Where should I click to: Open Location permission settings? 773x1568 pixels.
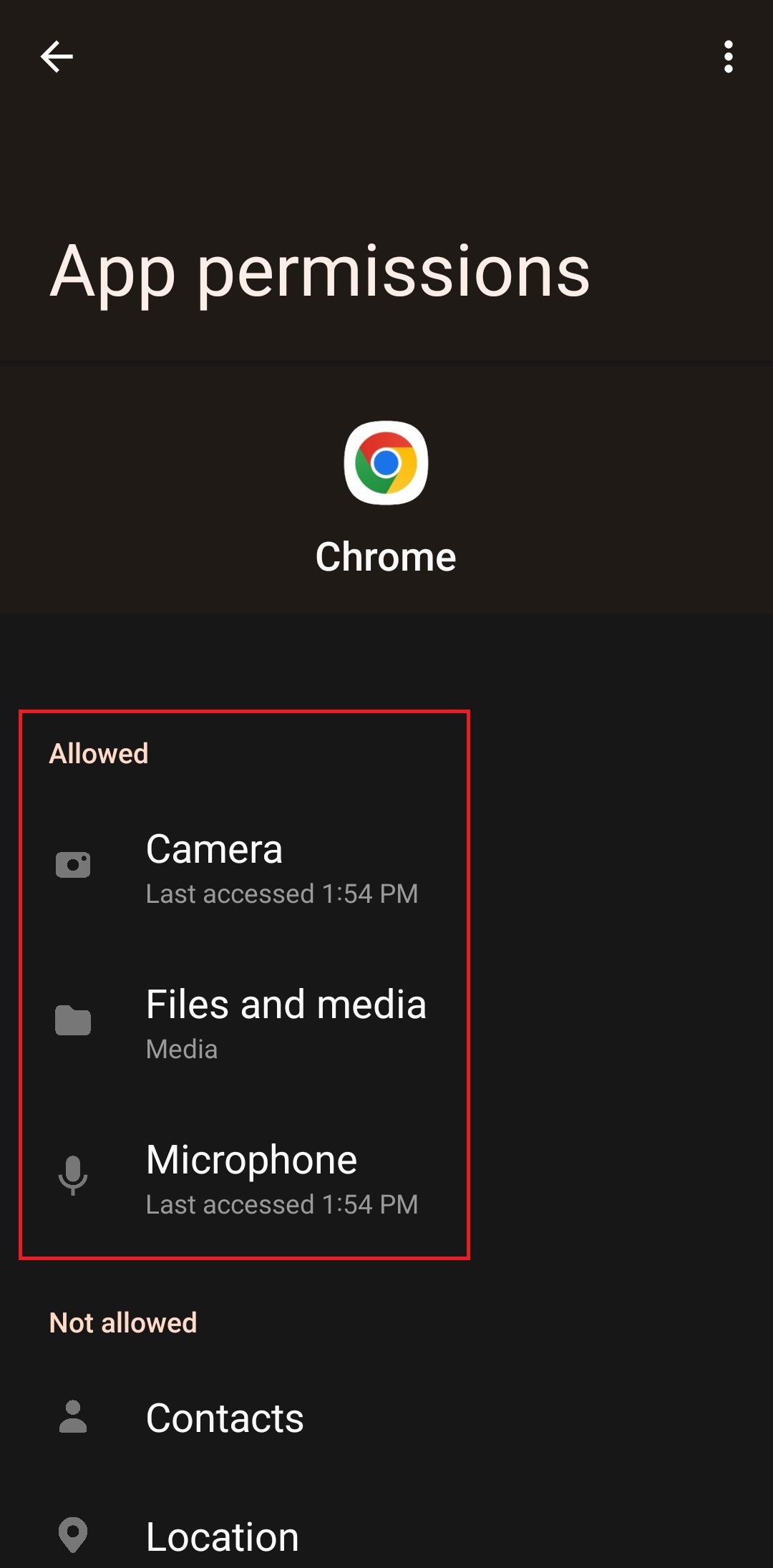pos(222,1536)
